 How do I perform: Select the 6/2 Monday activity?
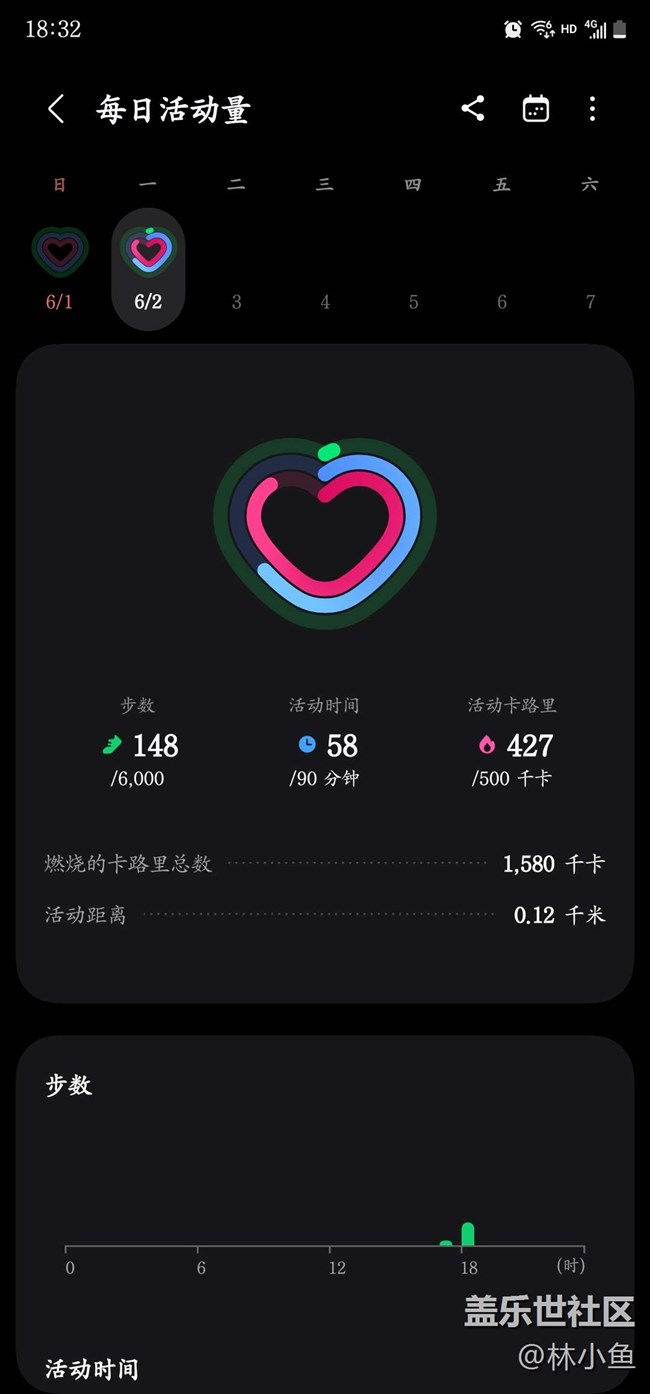pos(148,268)
